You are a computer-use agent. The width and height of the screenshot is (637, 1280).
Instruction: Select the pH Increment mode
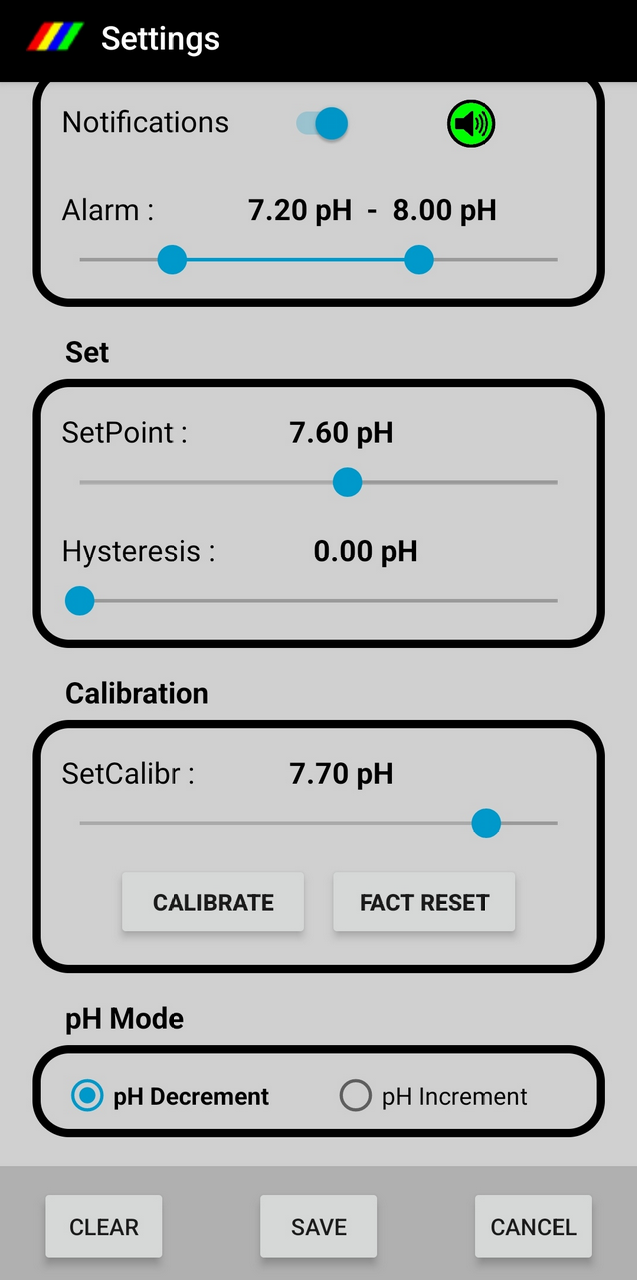[434, 1096]
